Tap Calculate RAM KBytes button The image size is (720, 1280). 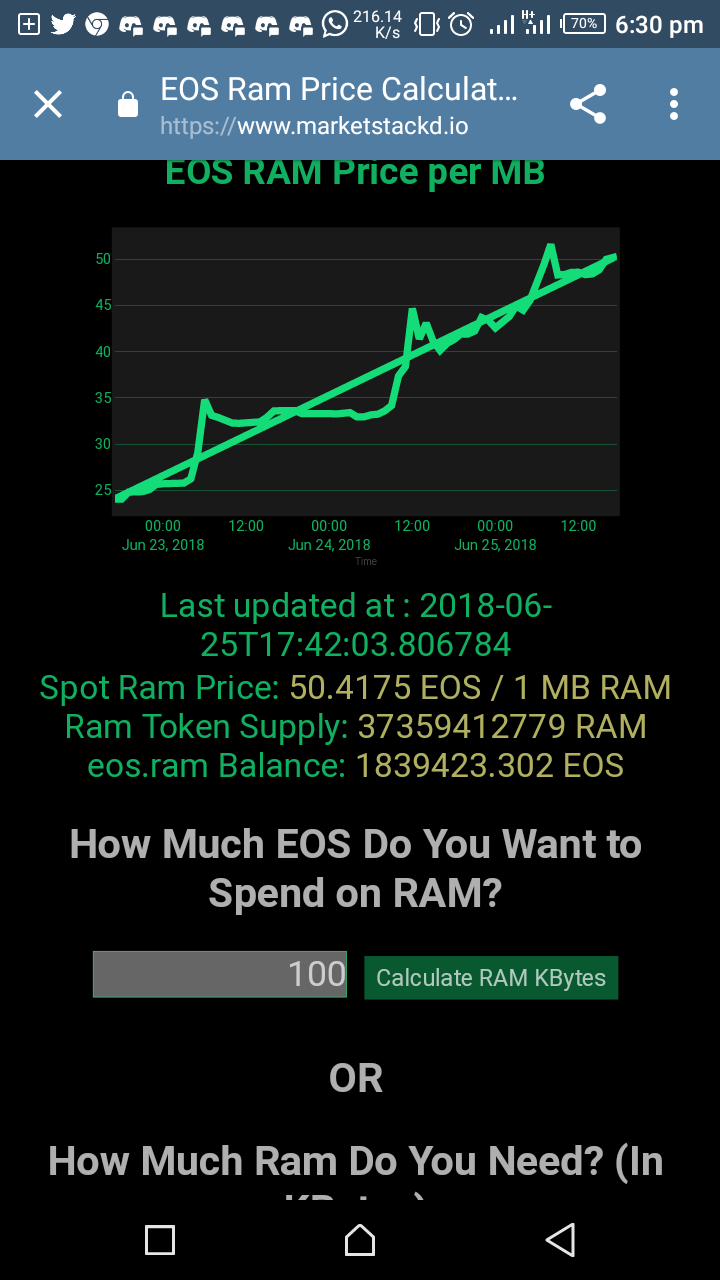coord(491,978)
